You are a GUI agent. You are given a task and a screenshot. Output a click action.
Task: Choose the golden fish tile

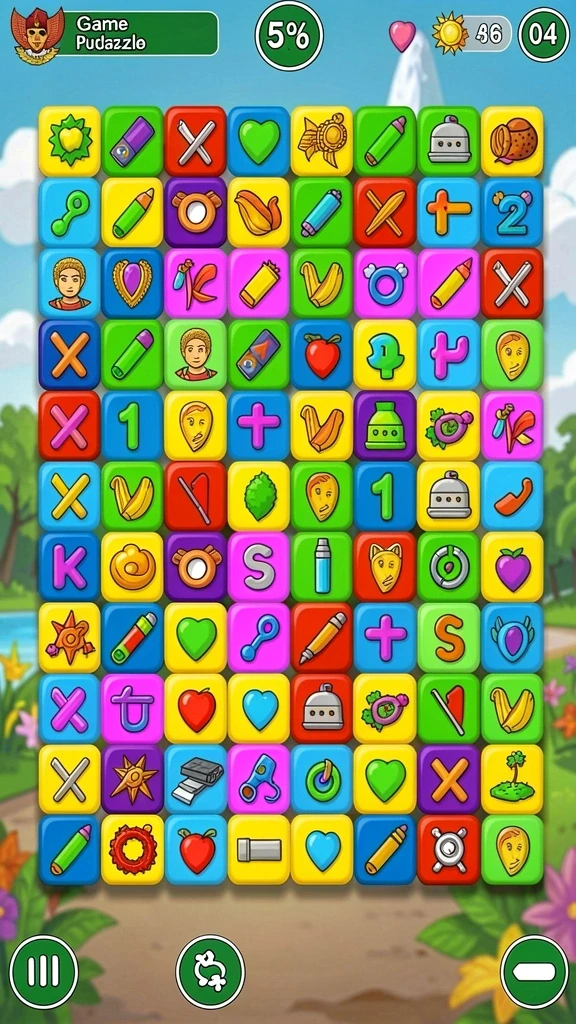point(322,141)
